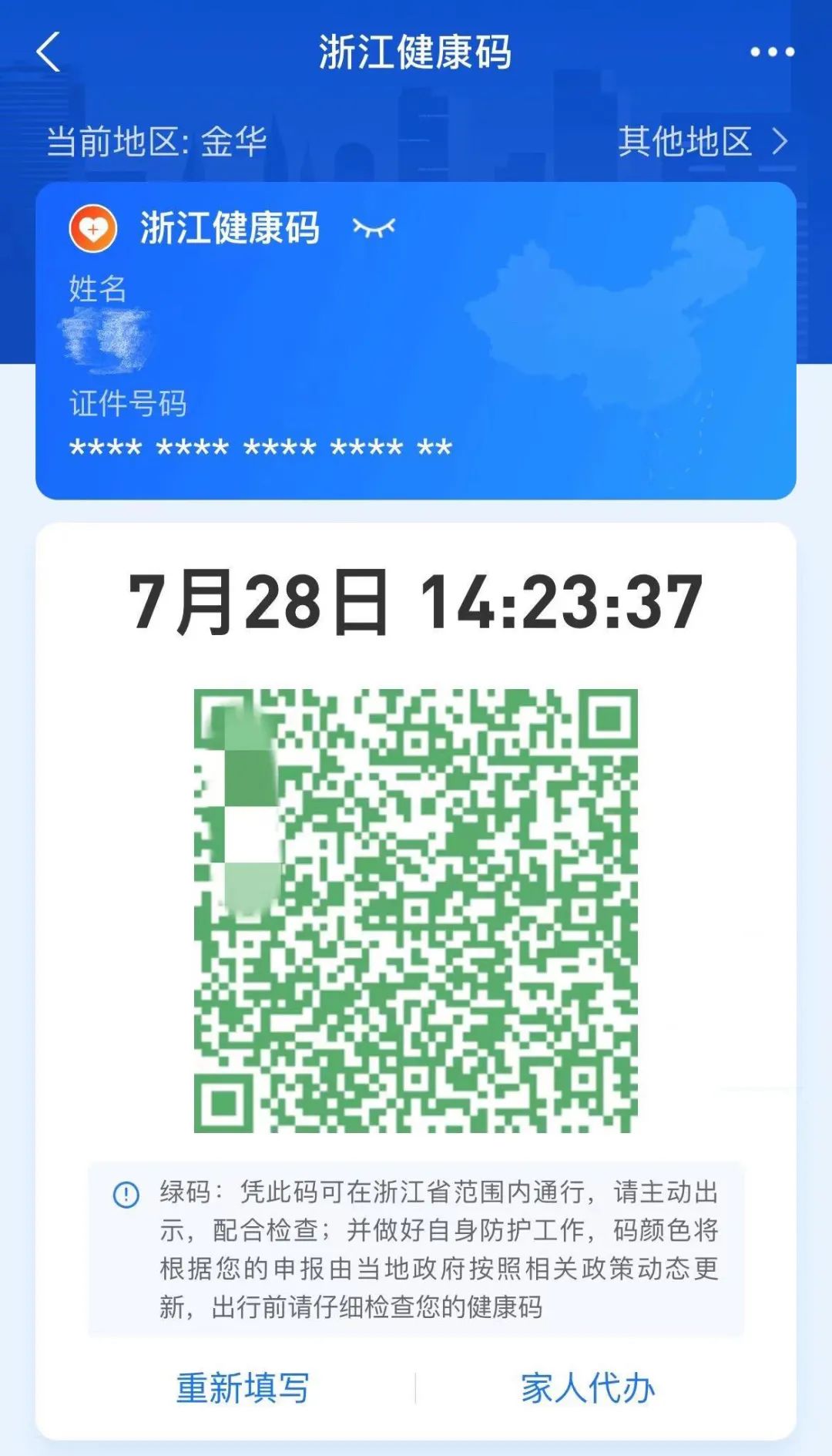The image size is (832, 1456).
Task: Tap 重新填写 to refill the declaration
Action: tap(243, 1388)
